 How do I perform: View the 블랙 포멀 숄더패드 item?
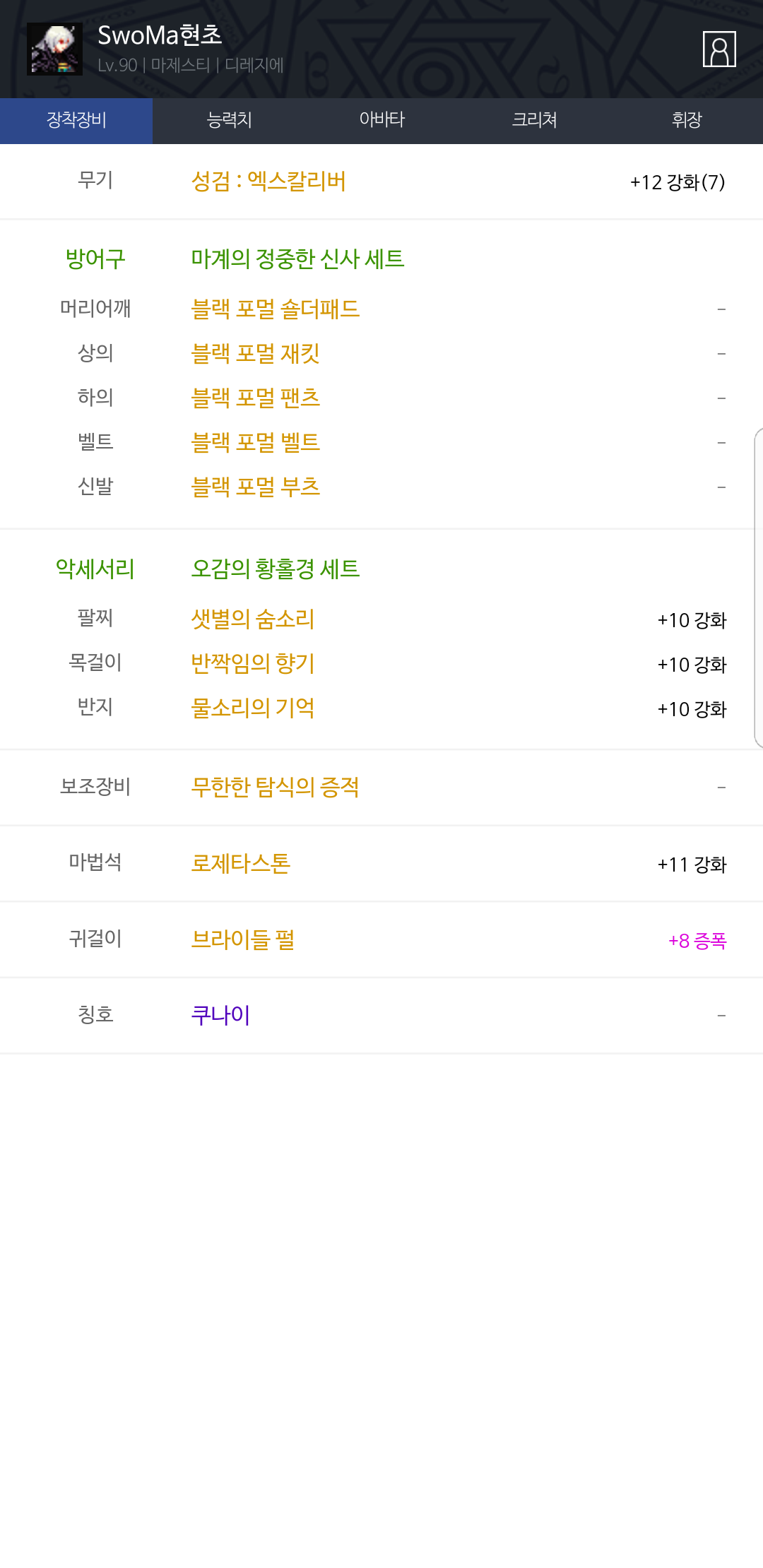point(276,309)
